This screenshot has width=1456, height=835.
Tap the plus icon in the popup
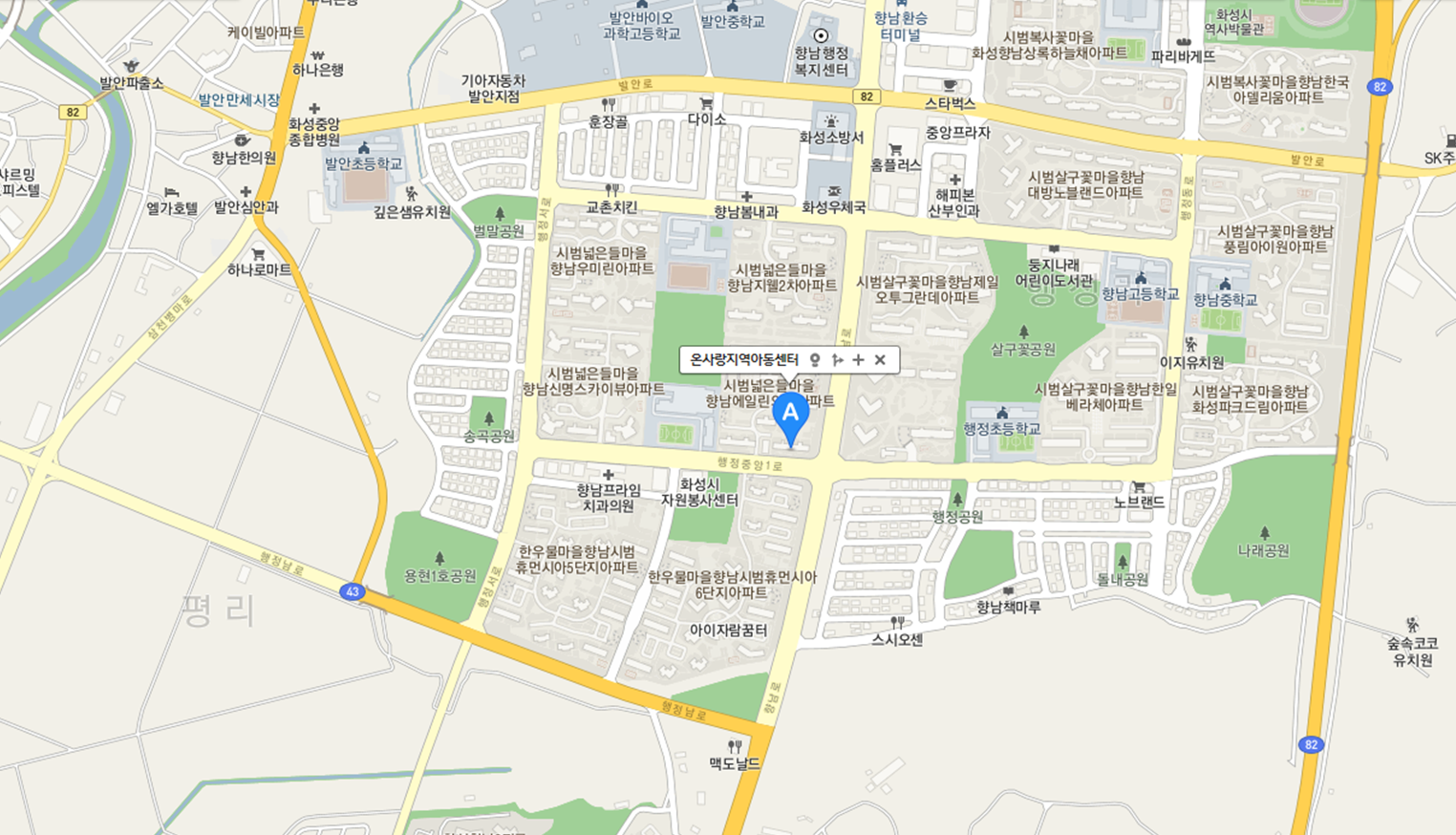pos(859,360)
